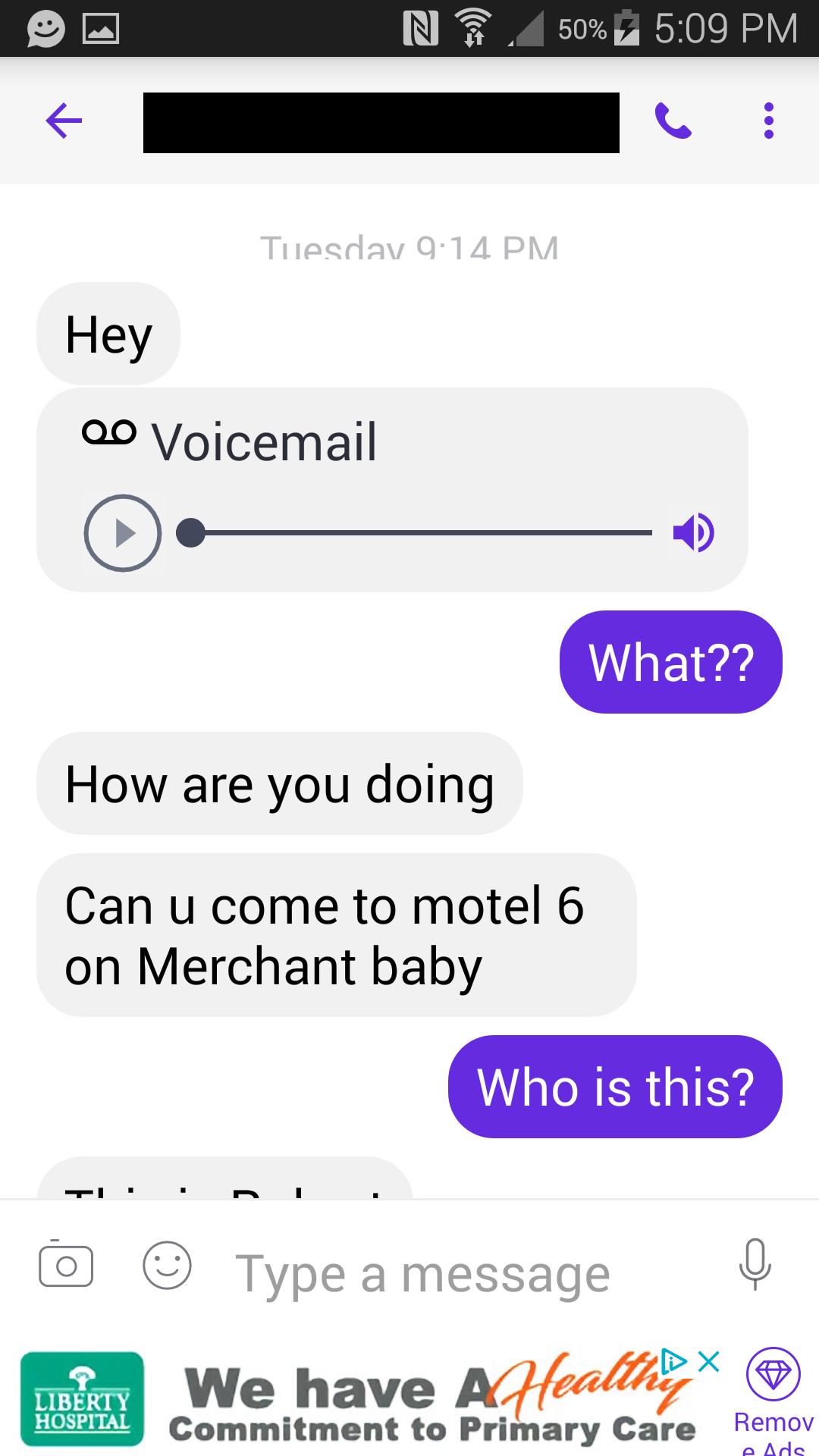The height and width of the screenshot is (1456, 819).
Task: Toggle the voicemail speaker output
Action: coord(694,532)
